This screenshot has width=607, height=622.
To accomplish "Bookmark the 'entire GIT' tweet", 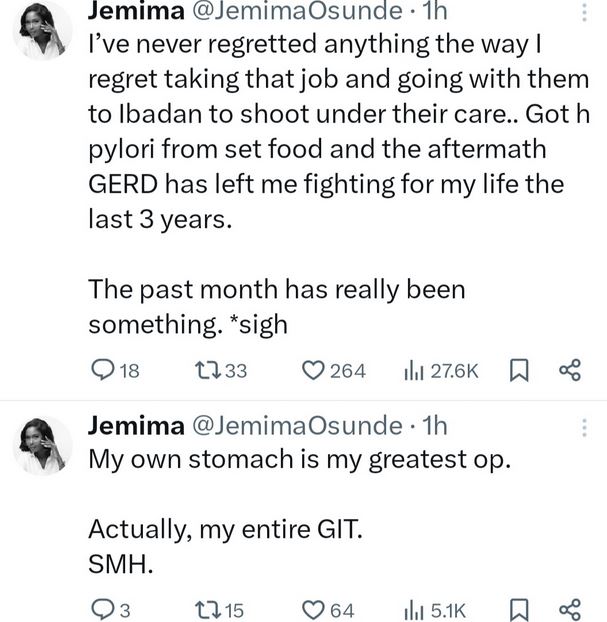I will pyautogui.click(x=518, y=609).
